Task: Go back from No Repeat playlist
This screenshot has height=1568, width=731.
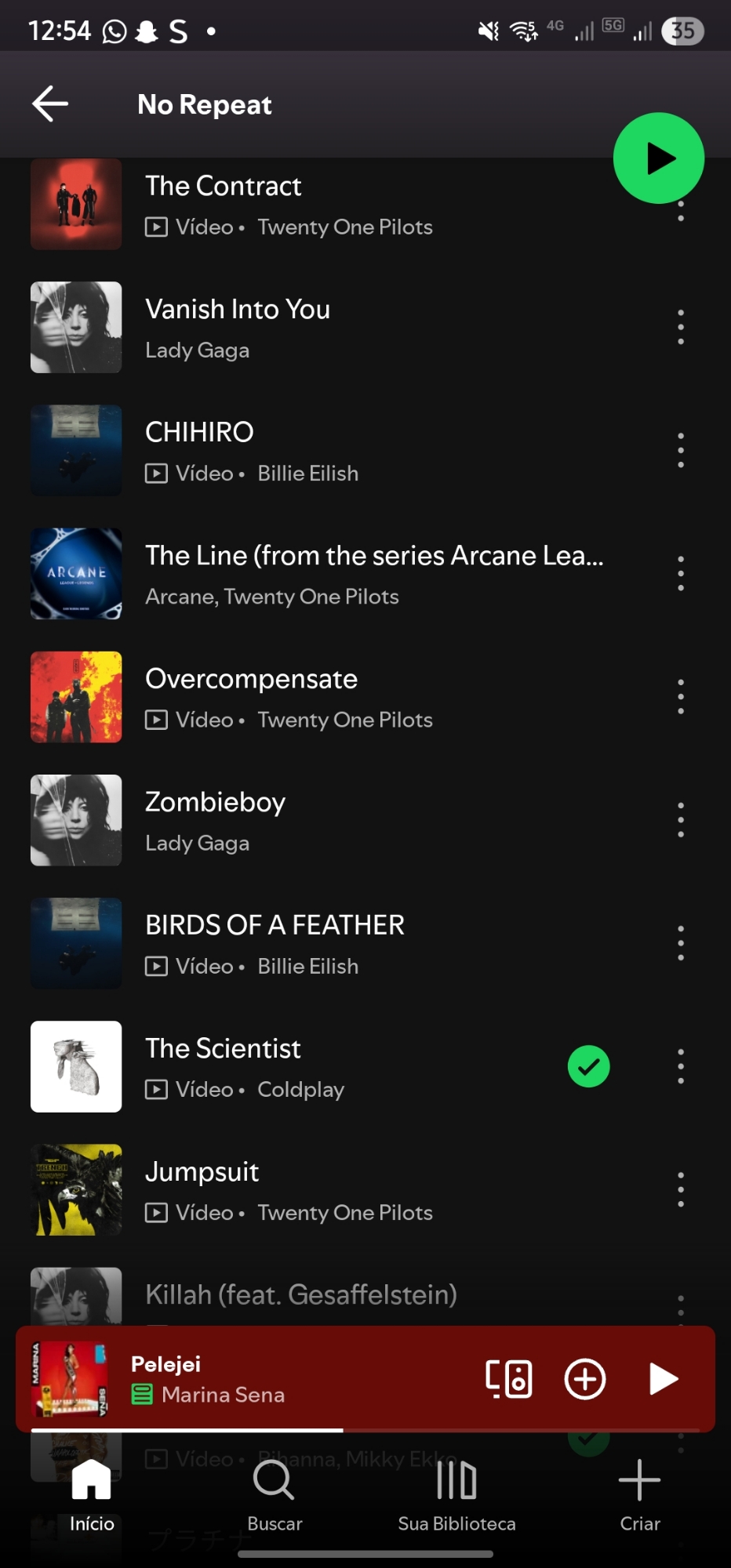Action: point(50,103)
